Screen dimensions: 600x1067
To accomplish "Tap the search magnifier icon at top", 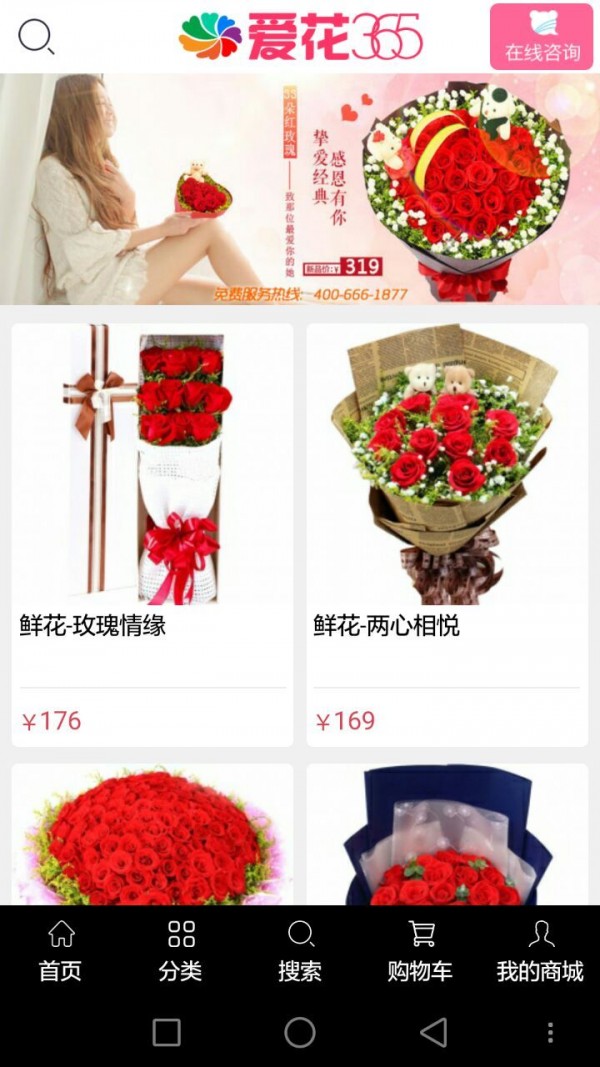I will tap(36, 36).
